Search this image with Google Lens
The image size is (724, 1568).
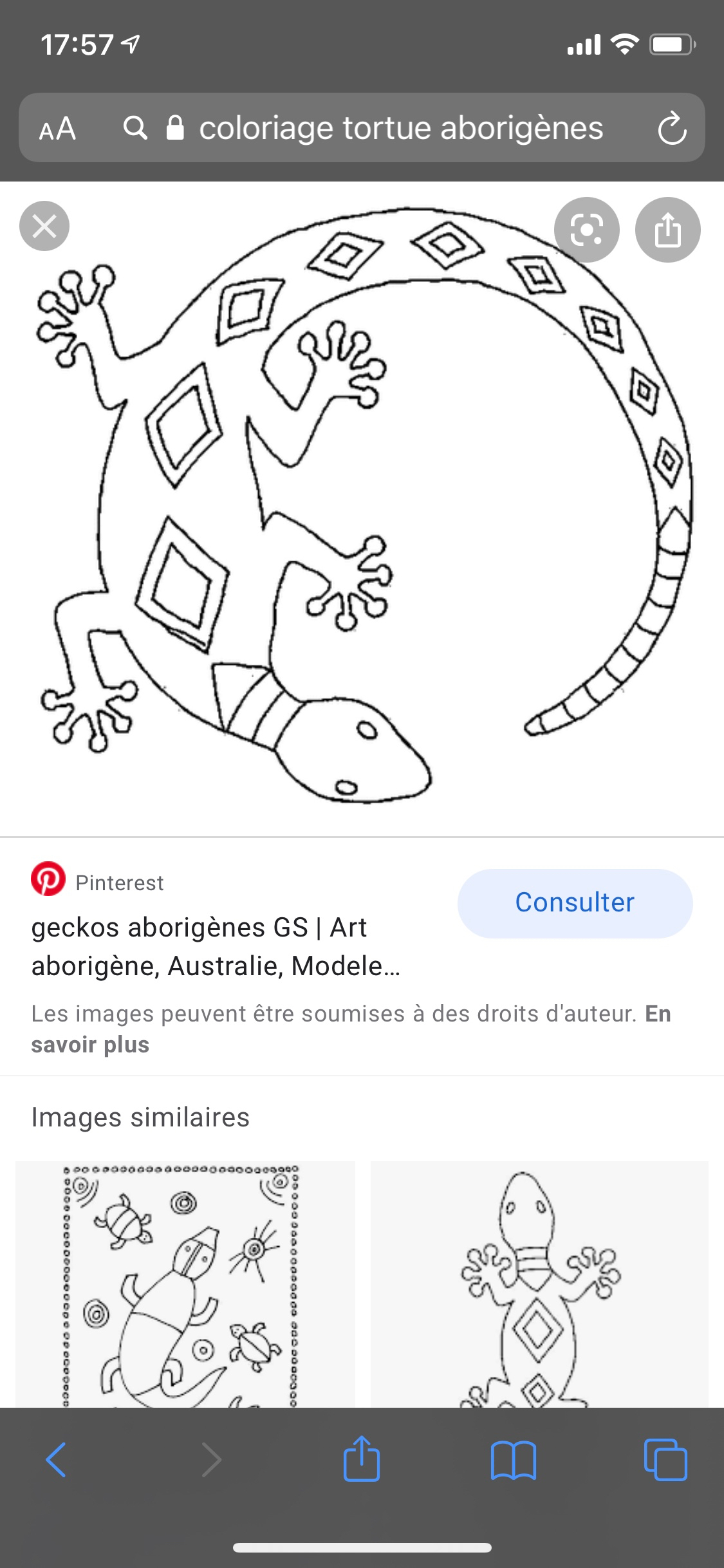(586, 229)
